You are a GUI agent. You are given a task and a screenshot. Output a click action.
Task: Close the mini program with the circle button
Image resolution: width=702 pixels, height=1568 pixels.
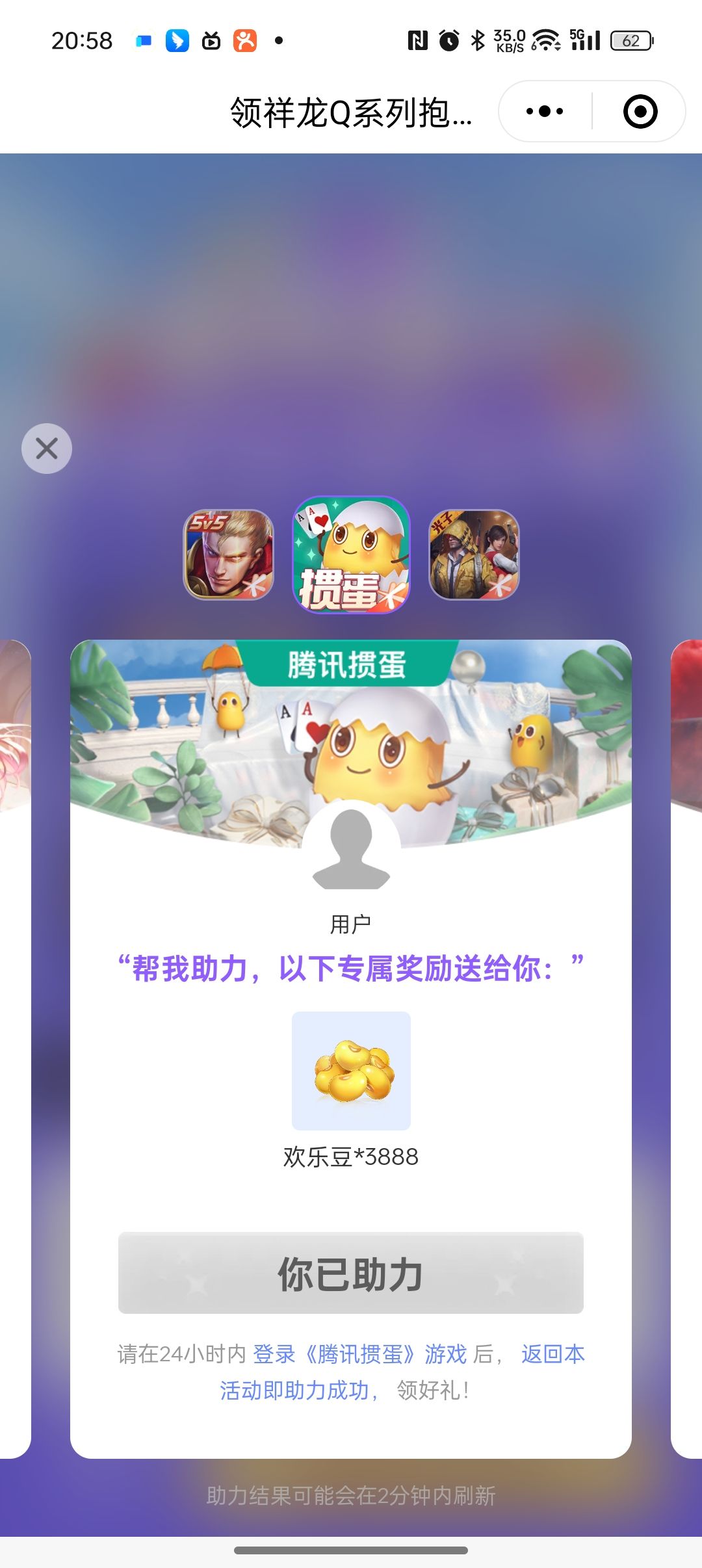click(640, 111)
